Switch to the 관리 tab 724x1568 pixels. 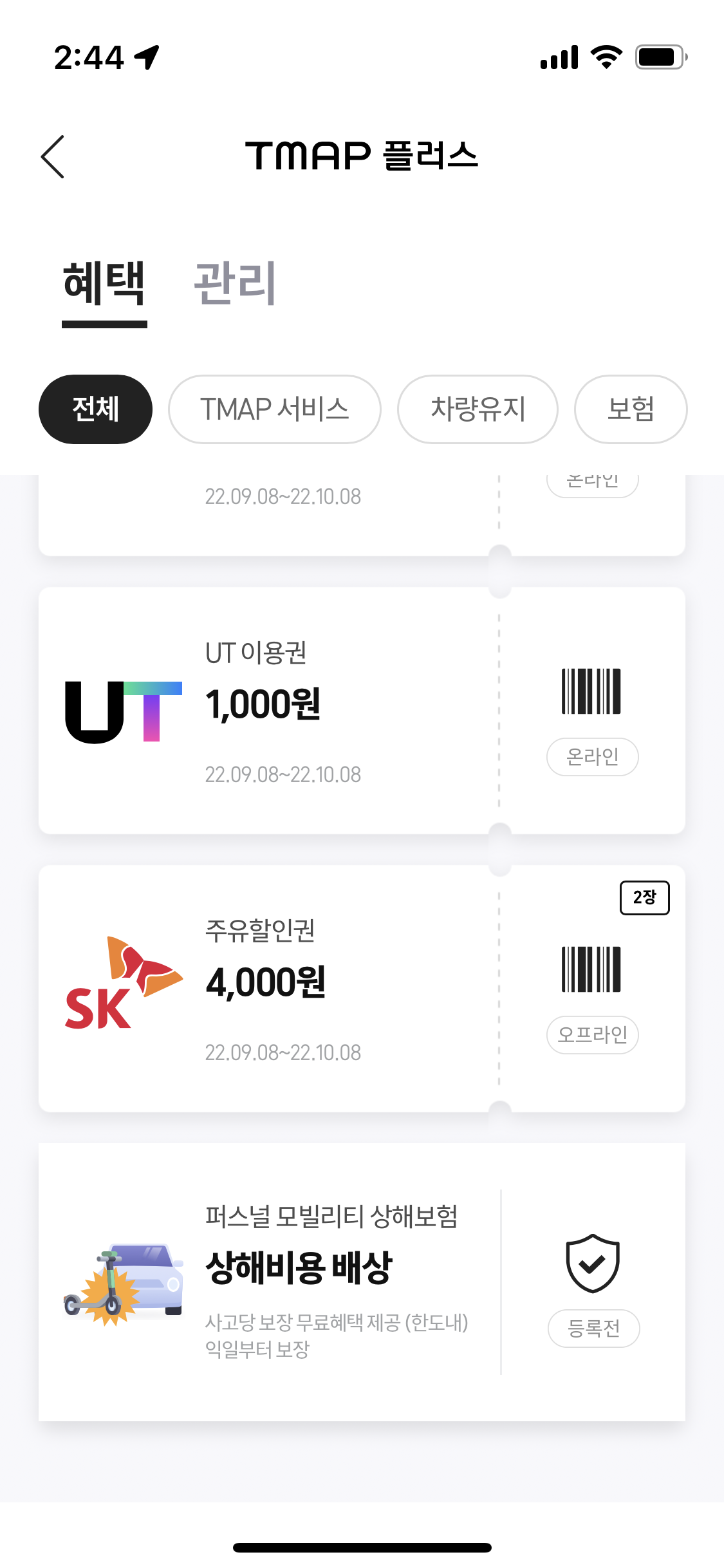tap(236, 283)
